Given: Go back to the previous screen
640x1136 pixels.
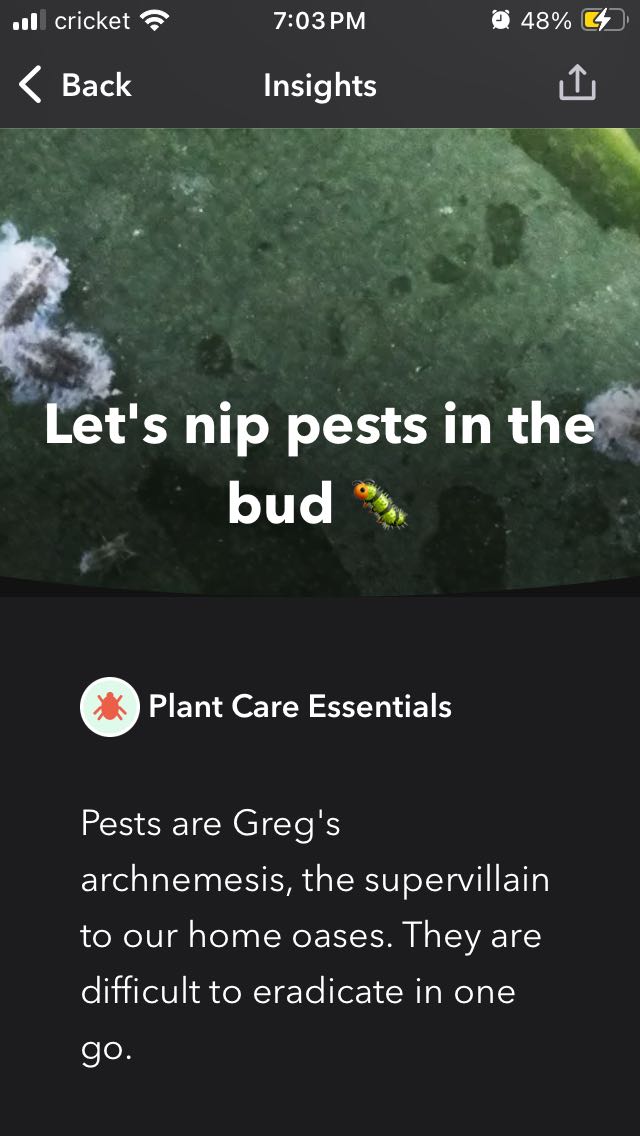Looking at the screenshot, I should (75, 86).
